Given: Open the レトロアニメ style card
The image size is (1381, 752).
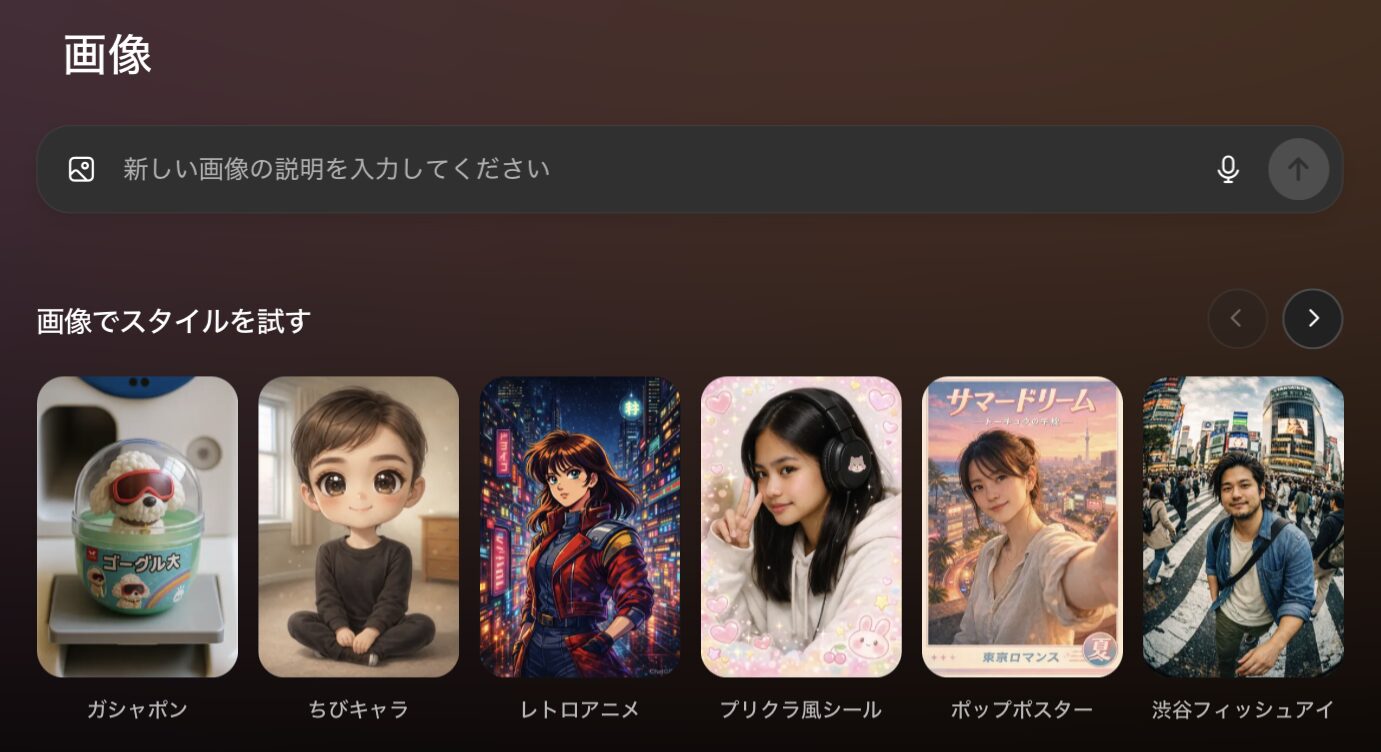Looking at the screenshot, I should coord(580,527).
